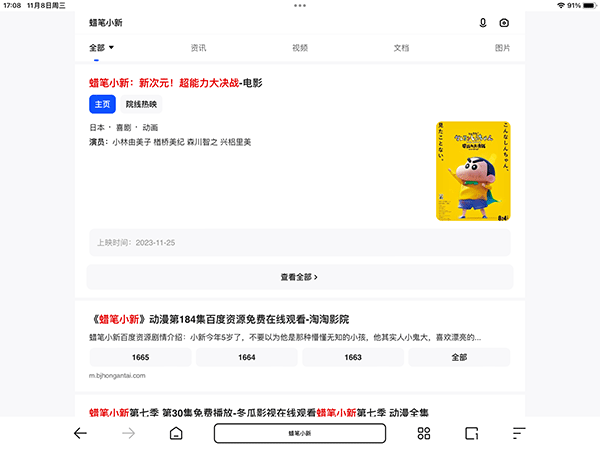
Task: Select episode 1663
Action: (x=353, y=357)
